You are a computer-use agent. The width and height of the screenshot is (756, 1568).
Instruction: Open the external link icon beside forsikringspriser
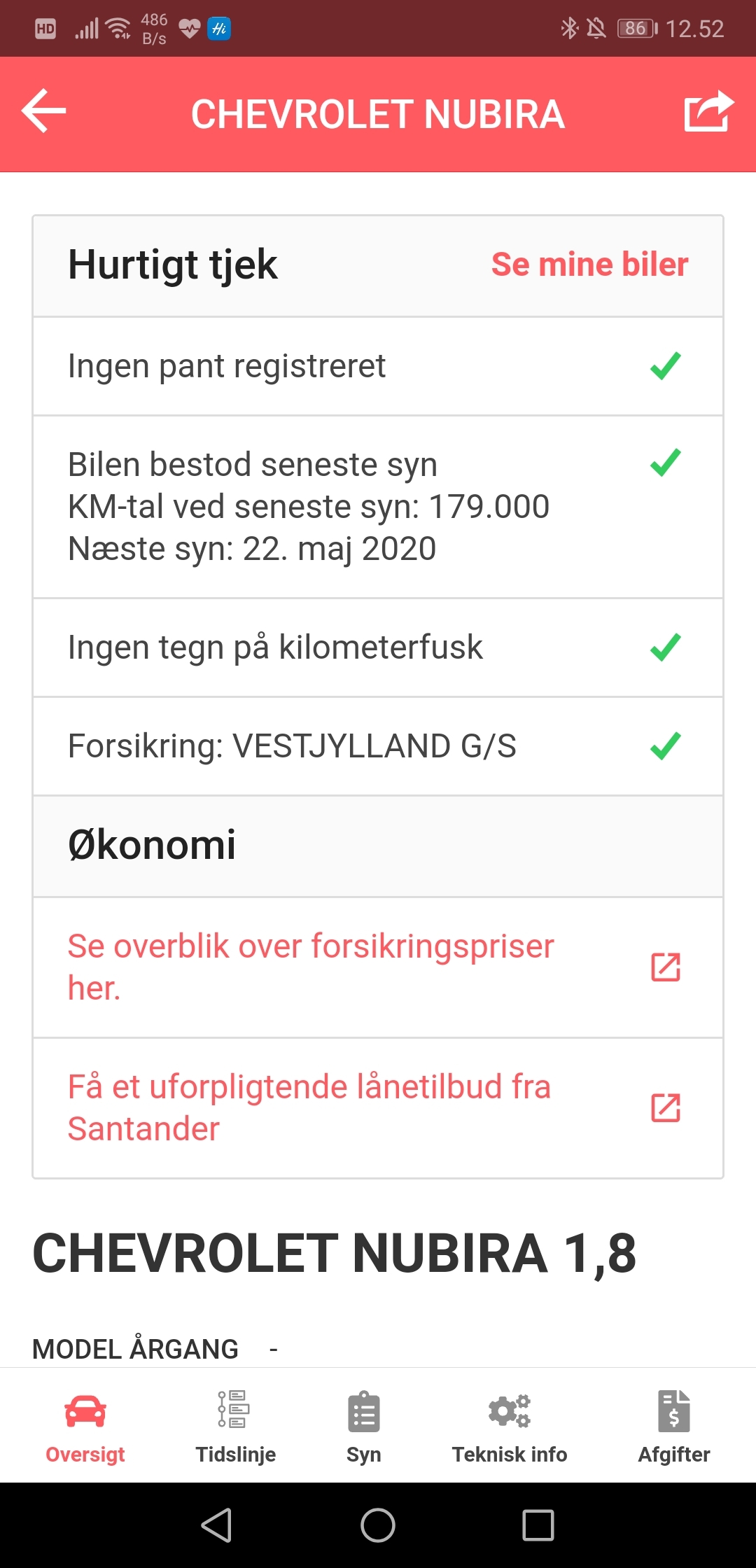point(665,967)
